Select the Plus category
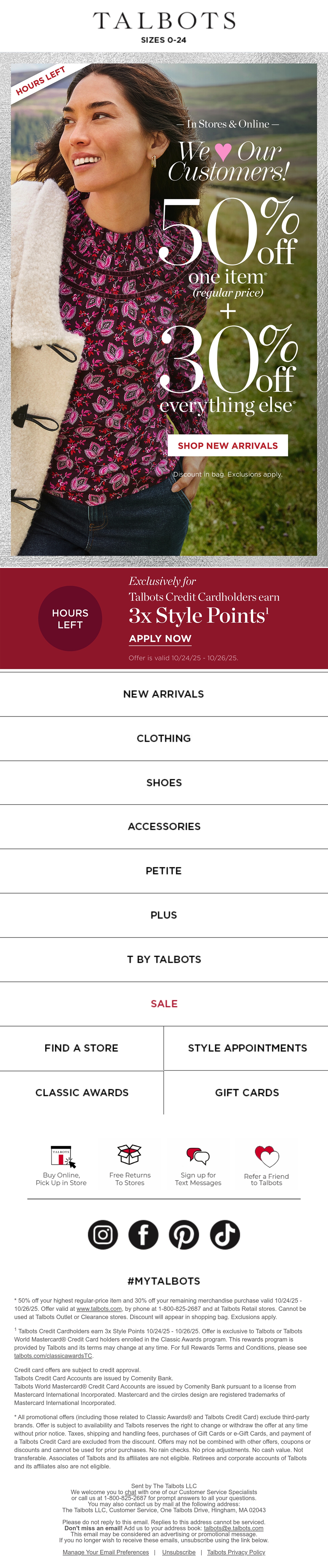 point(164,916)
